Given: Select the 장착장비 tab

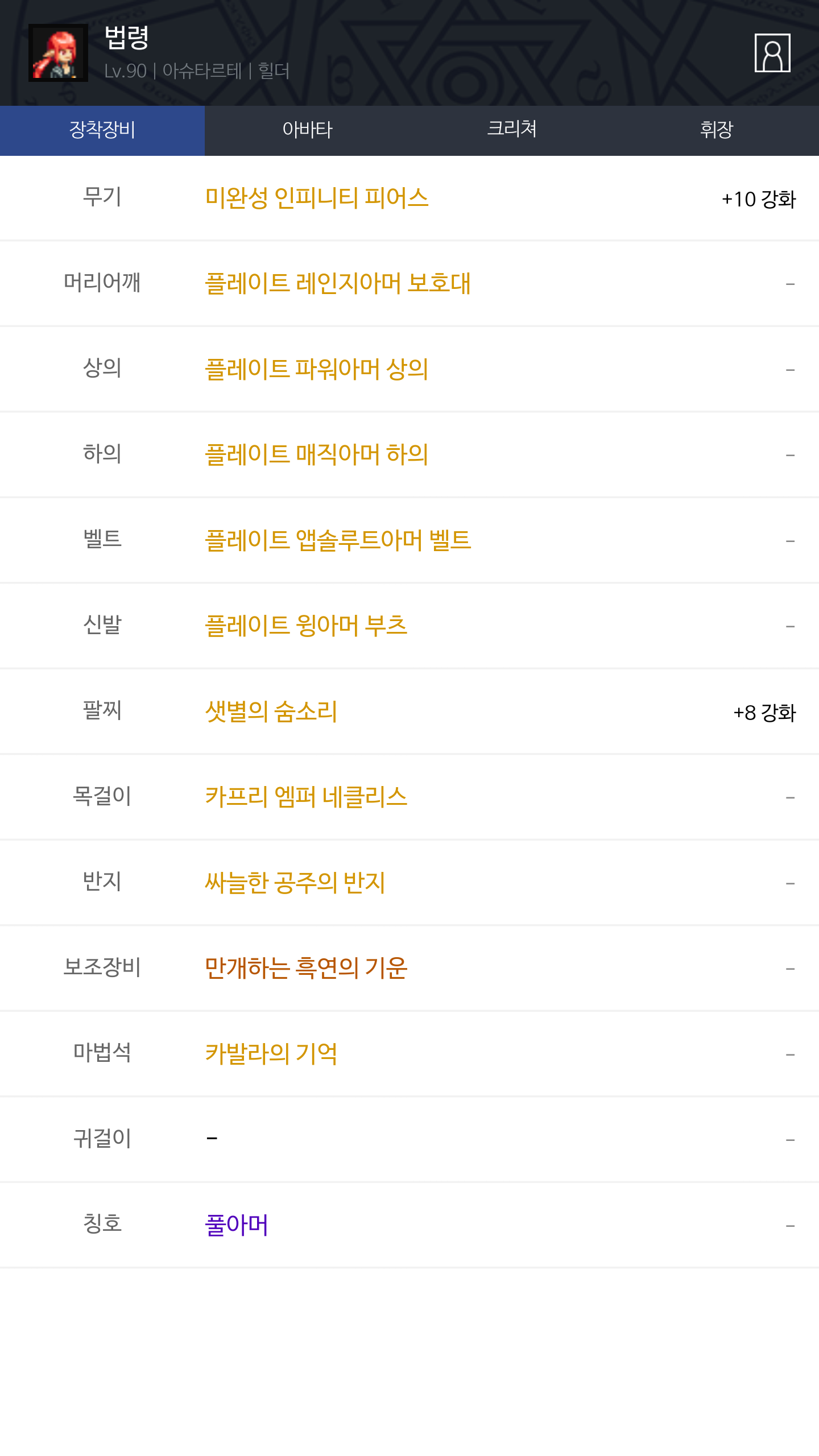Looking at the screenshot, I should coord(102,130).
